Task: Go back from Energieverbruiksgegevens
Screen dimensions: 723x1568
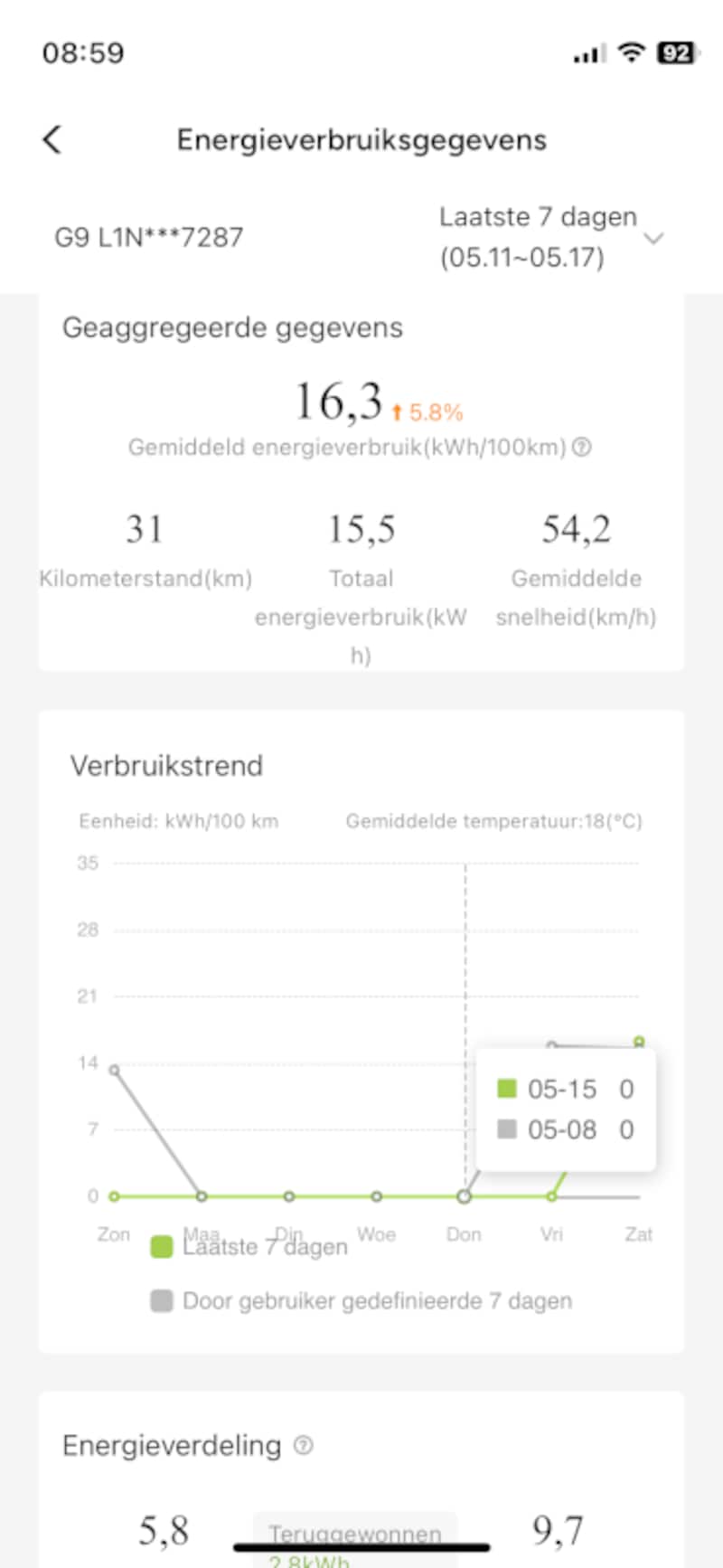Action: 52,139
